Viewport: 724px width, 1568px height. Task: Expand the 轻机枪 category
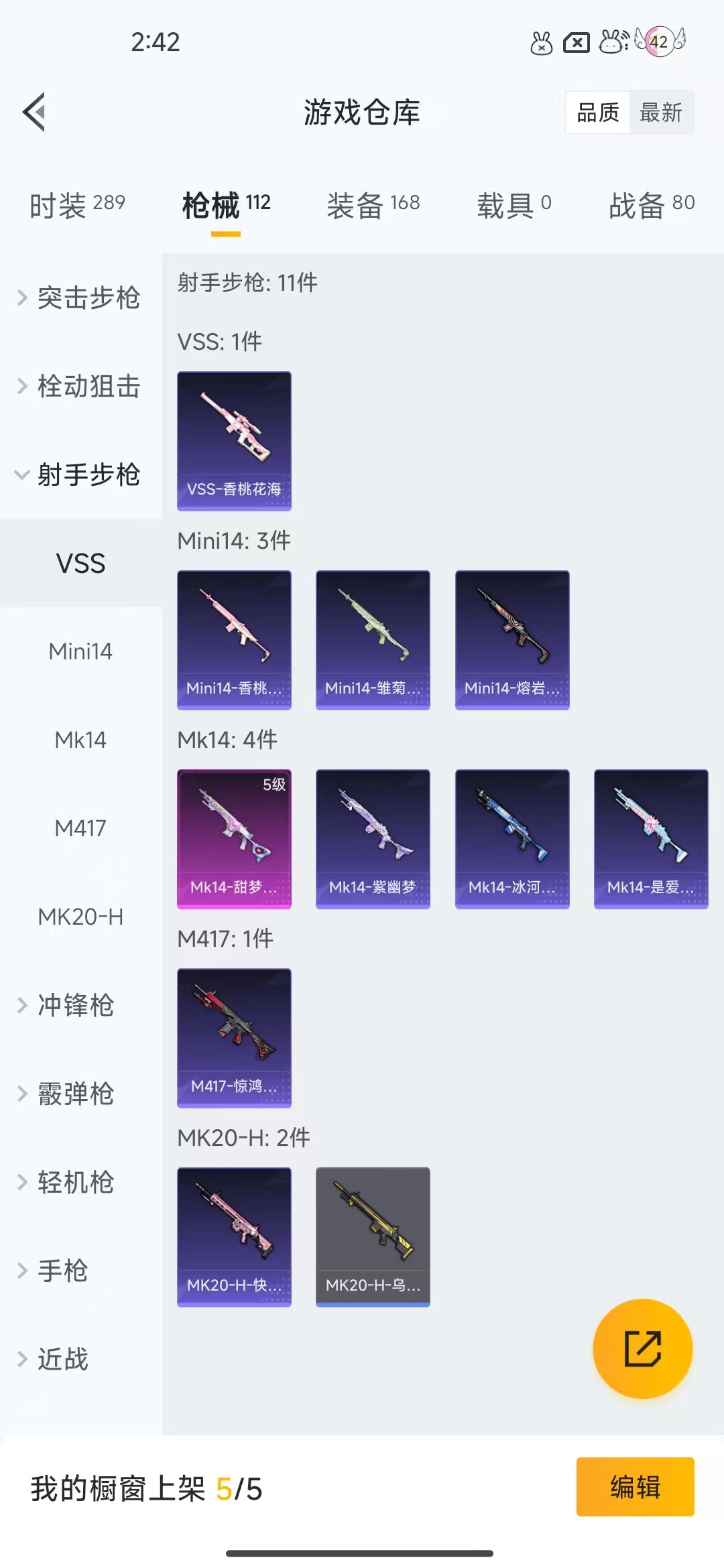[74, 1182]
